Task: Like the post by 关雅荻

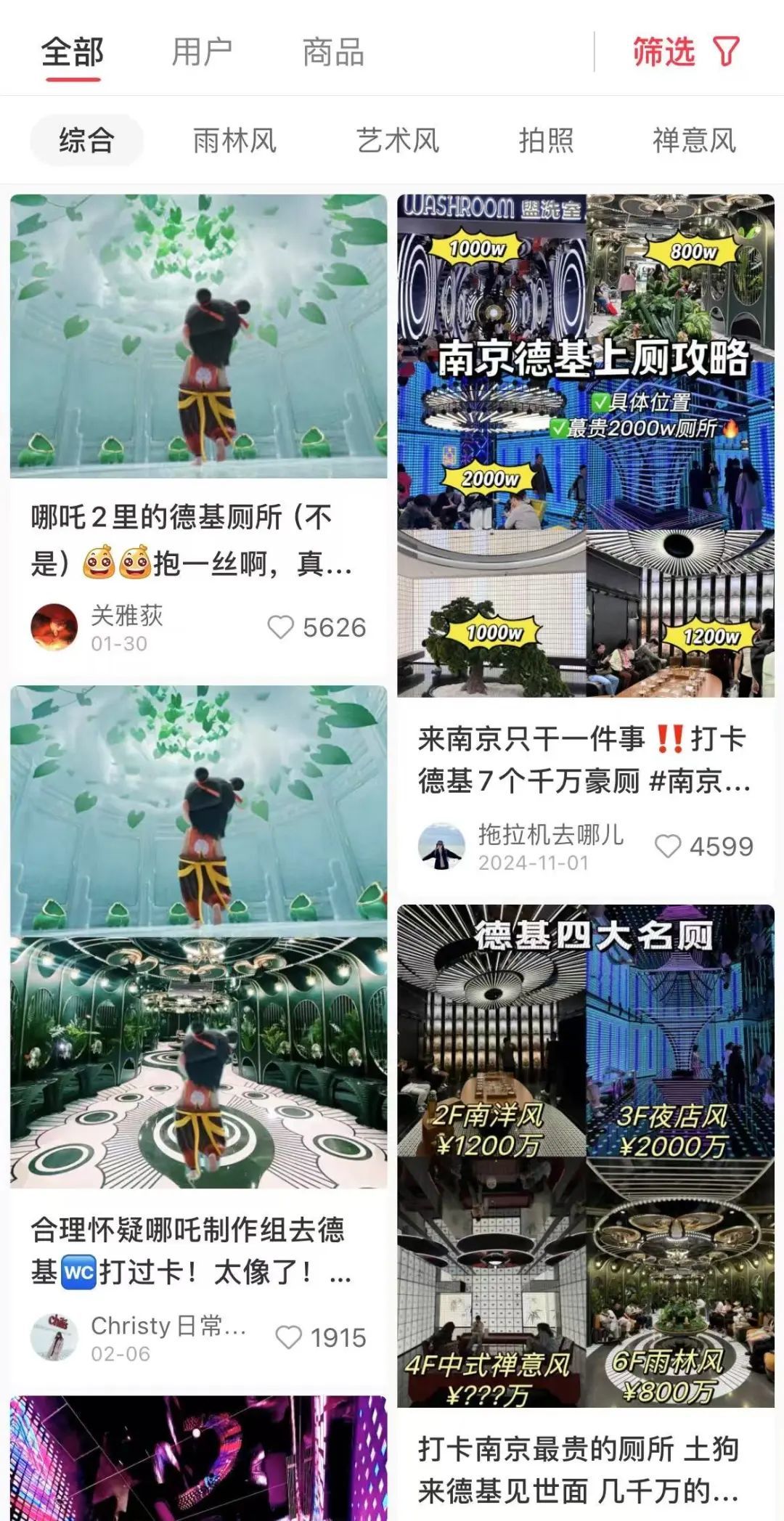Action: [281, 627]
